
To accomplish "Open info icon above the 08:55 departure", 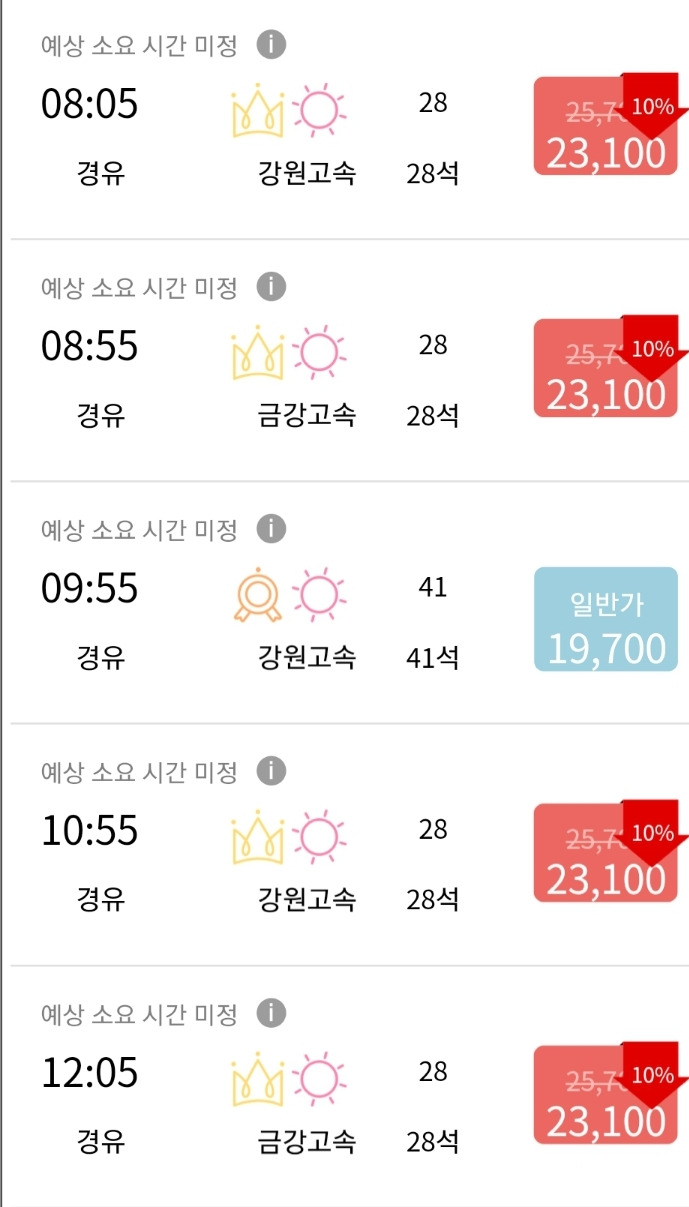I will [x=271, y=287].
